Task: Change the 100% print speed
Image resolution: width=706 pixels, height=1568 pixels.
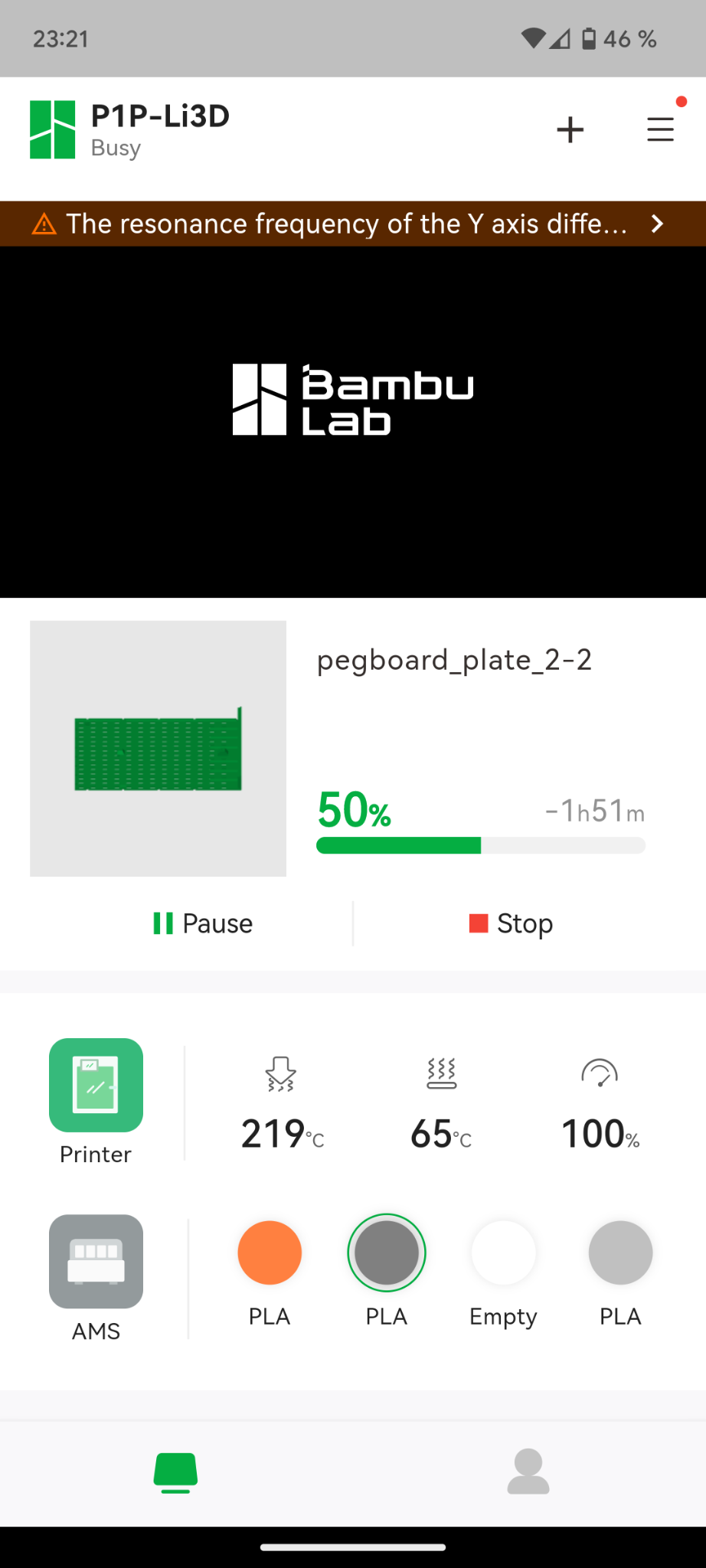Action: pyautogui.click(x=600, y=1104)
